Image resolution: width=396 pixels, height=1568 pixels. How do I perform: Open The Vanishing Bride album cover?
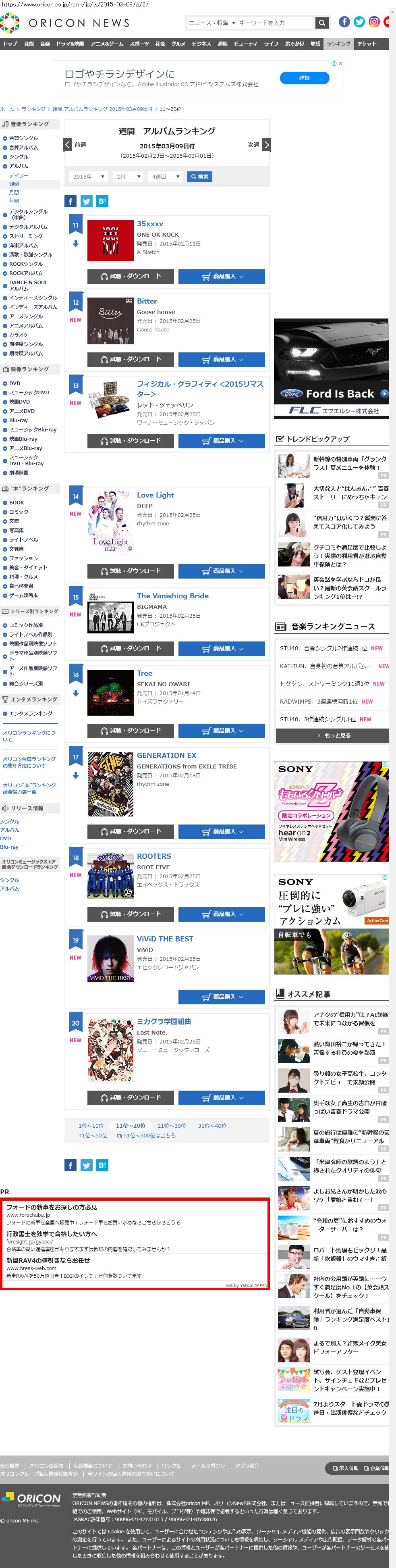(110, 613)
